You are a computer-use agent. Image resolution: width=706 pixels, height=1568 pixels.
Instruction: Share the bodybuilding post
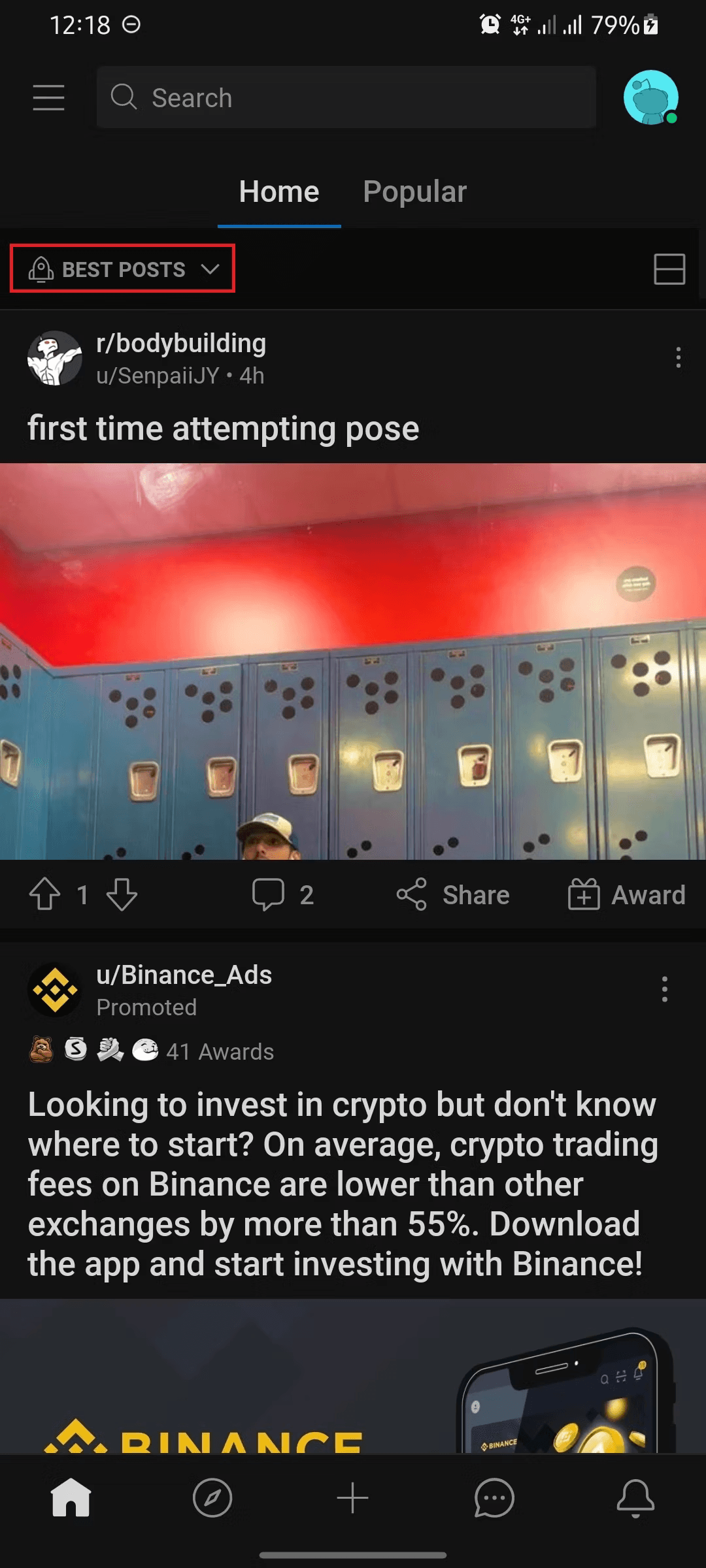point(452,894)
